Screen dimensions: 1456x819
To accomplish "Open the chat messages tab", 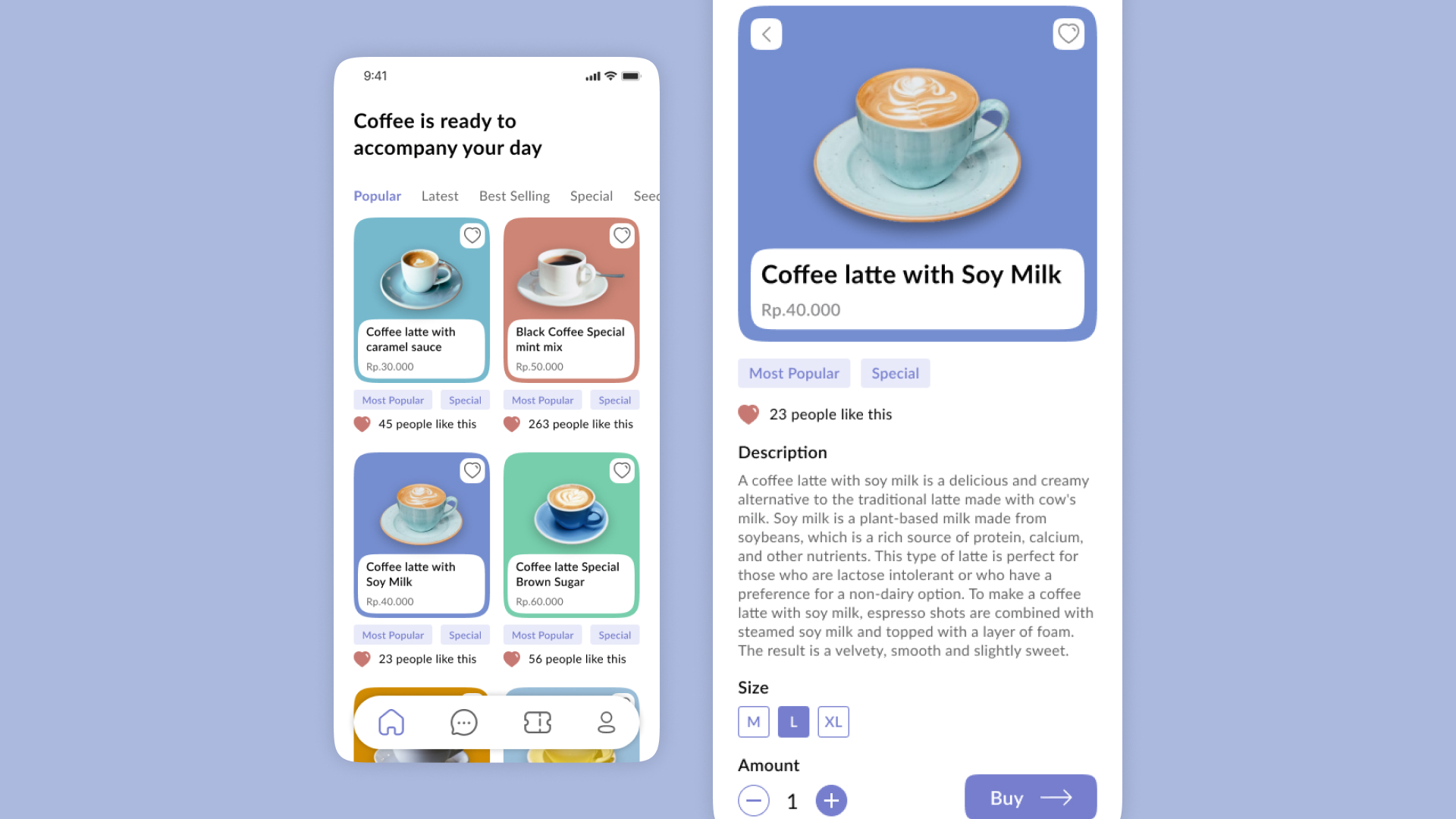I will pyautogui.click(x=463, y=722).
